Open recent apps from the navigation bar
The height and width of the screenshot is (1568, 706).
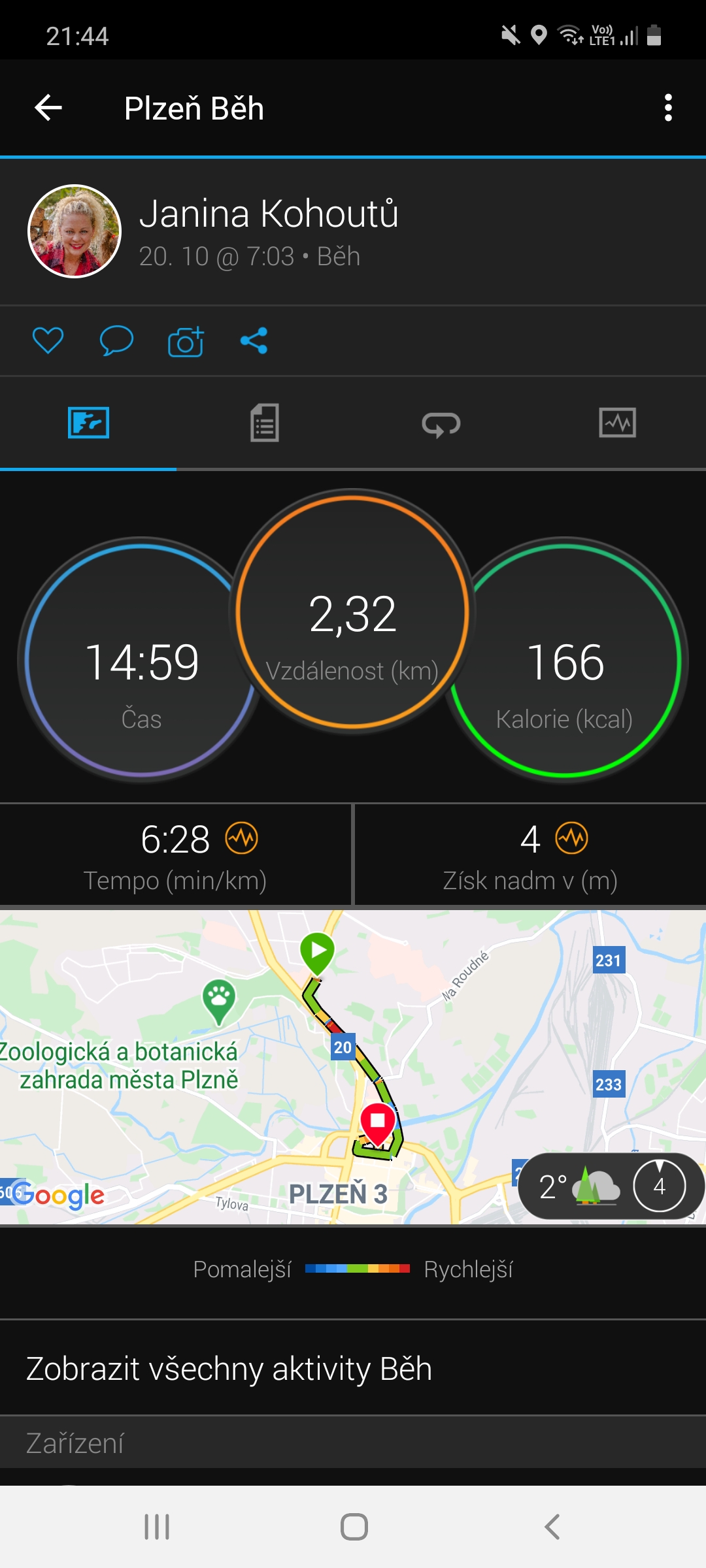point(157,1527)
